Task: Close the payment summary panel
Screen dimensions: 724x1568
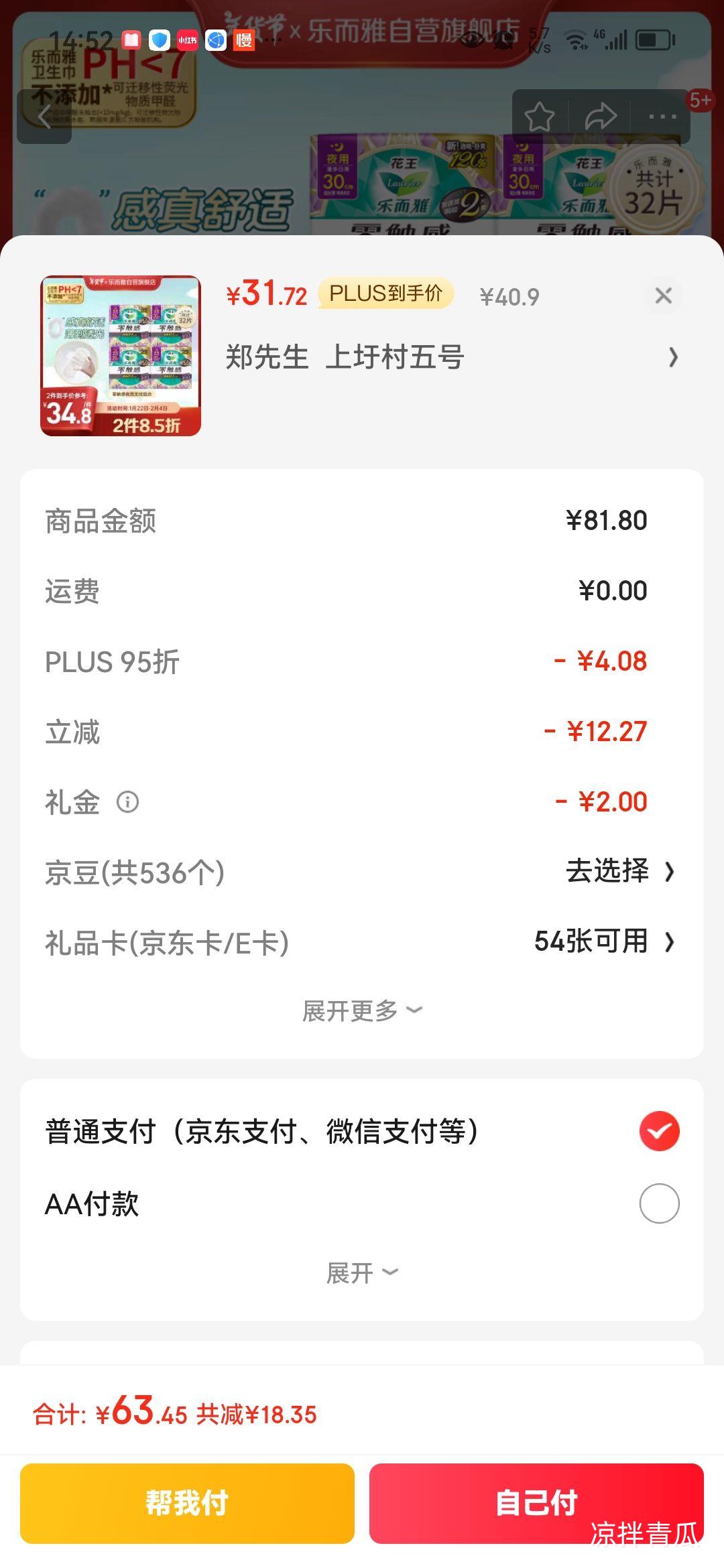Action: 662,295
